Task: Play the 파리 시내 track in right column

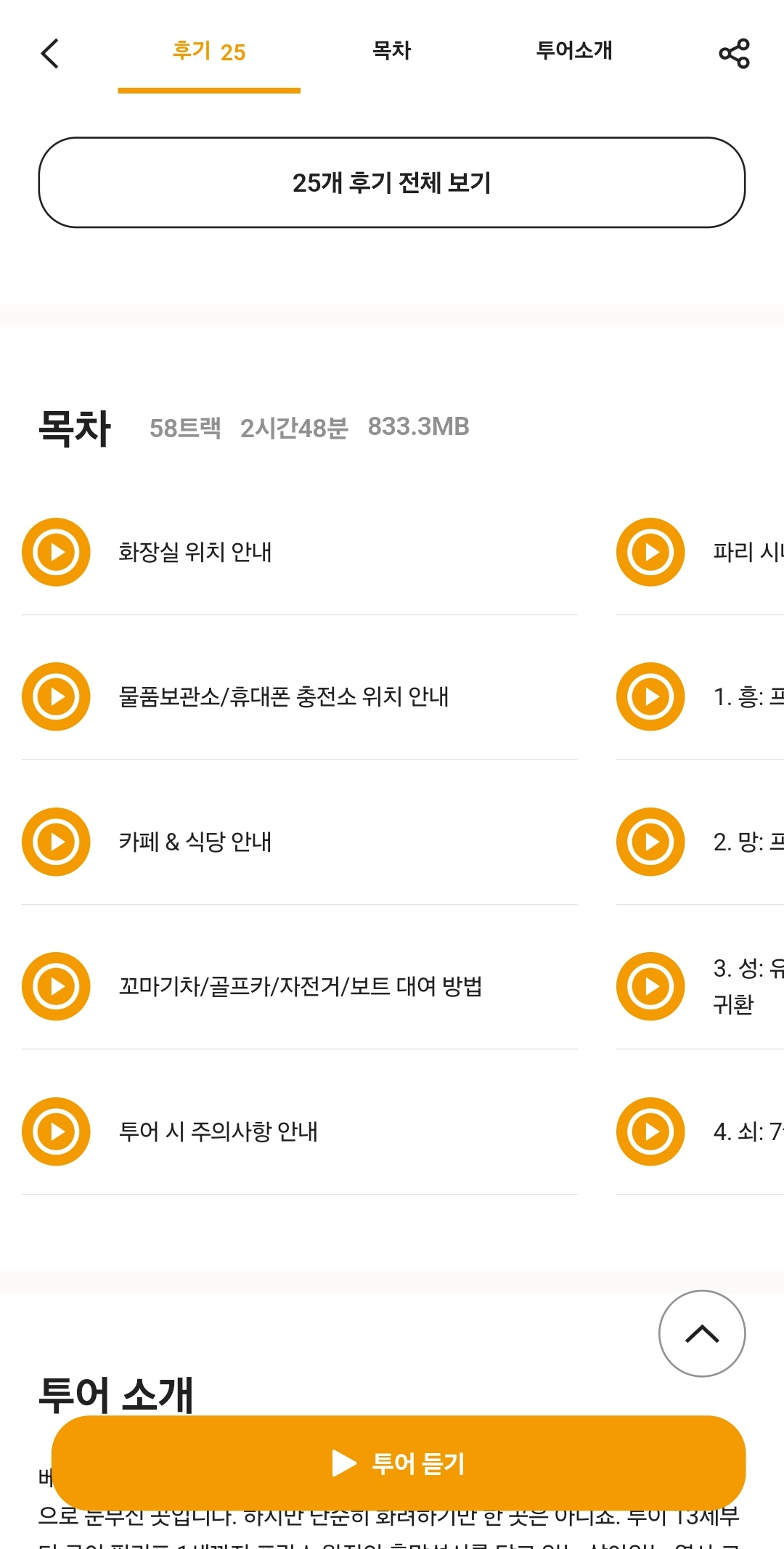Action: [x=650, y=552]
